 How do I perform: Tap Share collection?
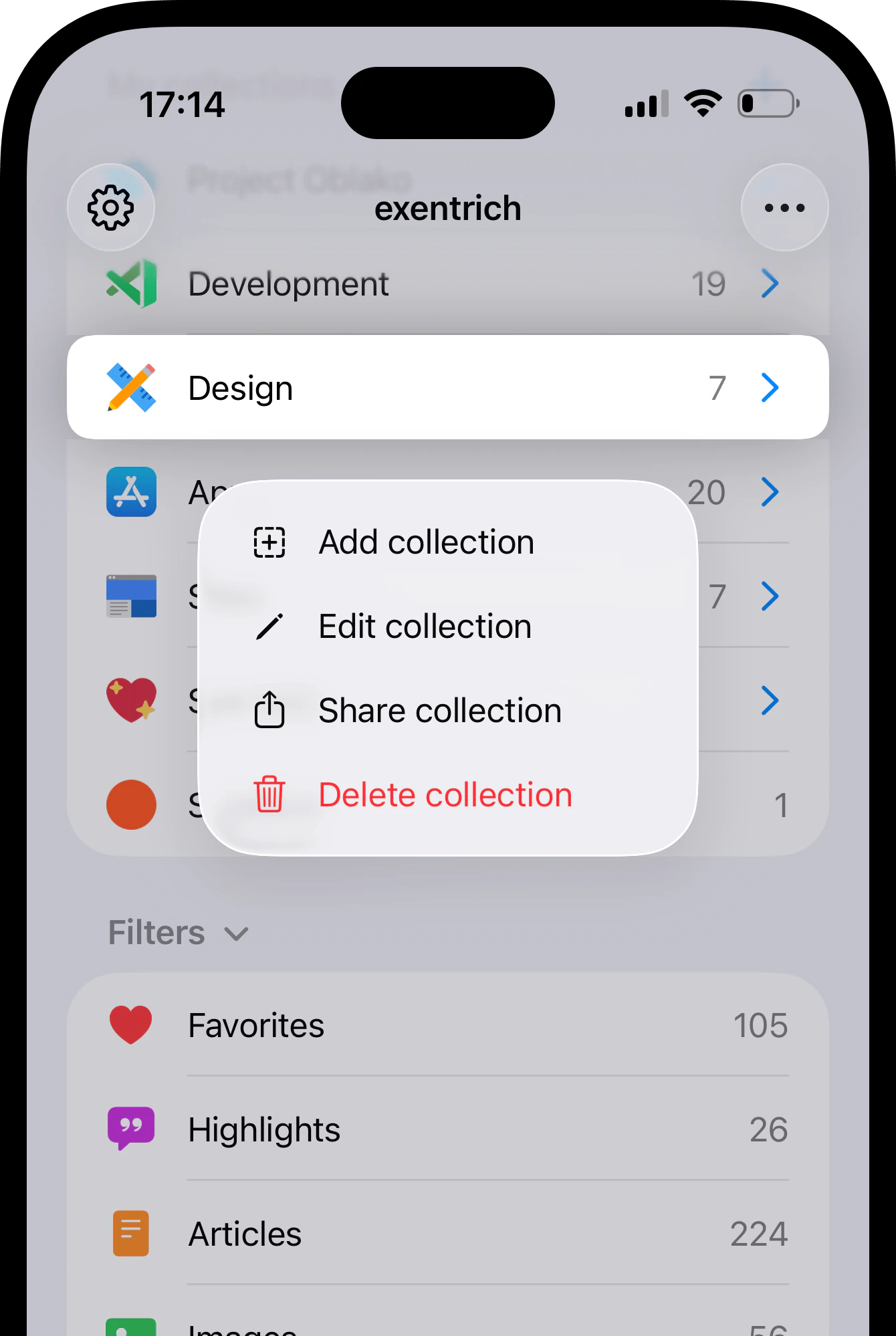coord(440,711)
